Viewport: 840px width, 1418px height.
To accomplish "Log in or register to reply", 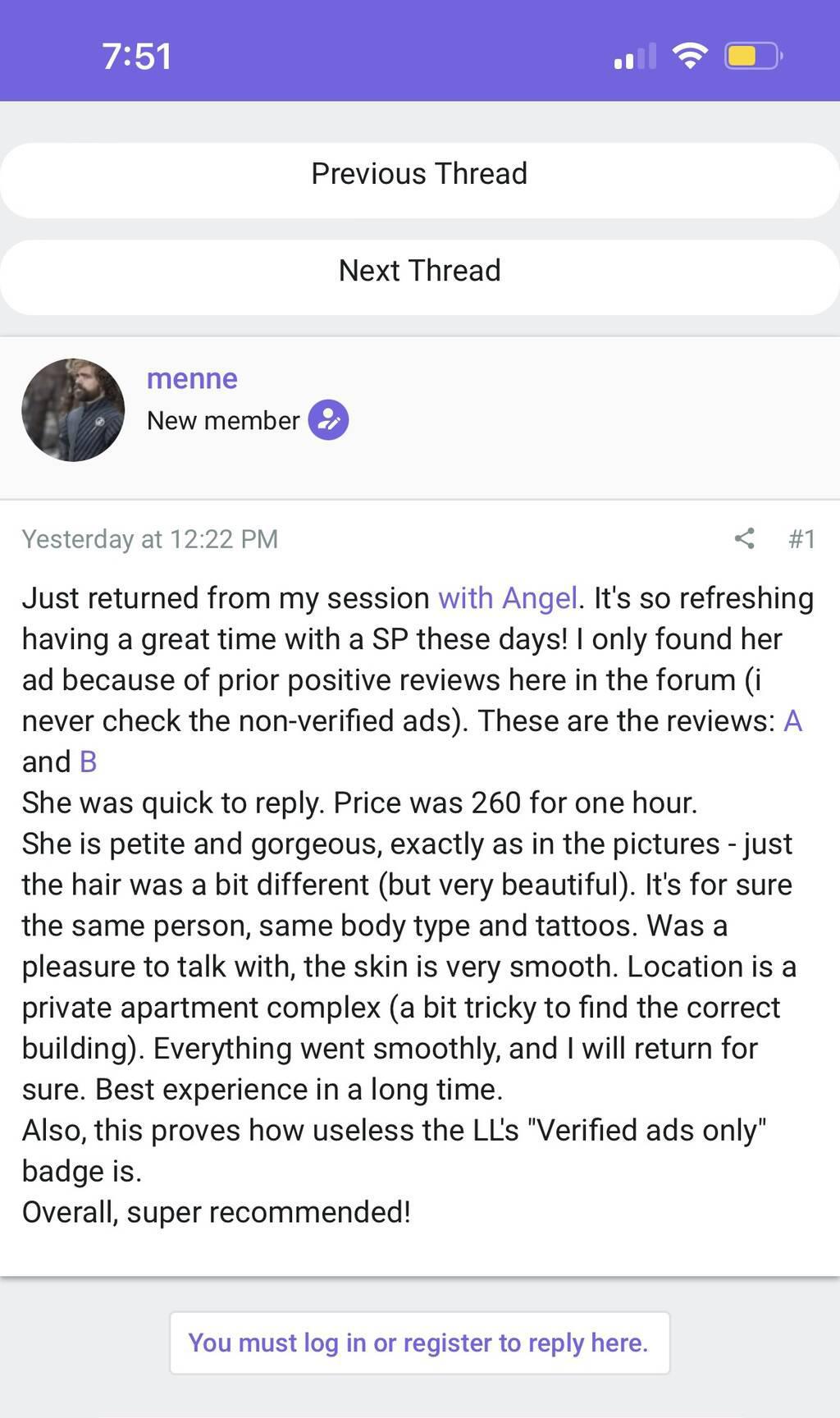I will pyautogui.click(x=419, y=1343).
